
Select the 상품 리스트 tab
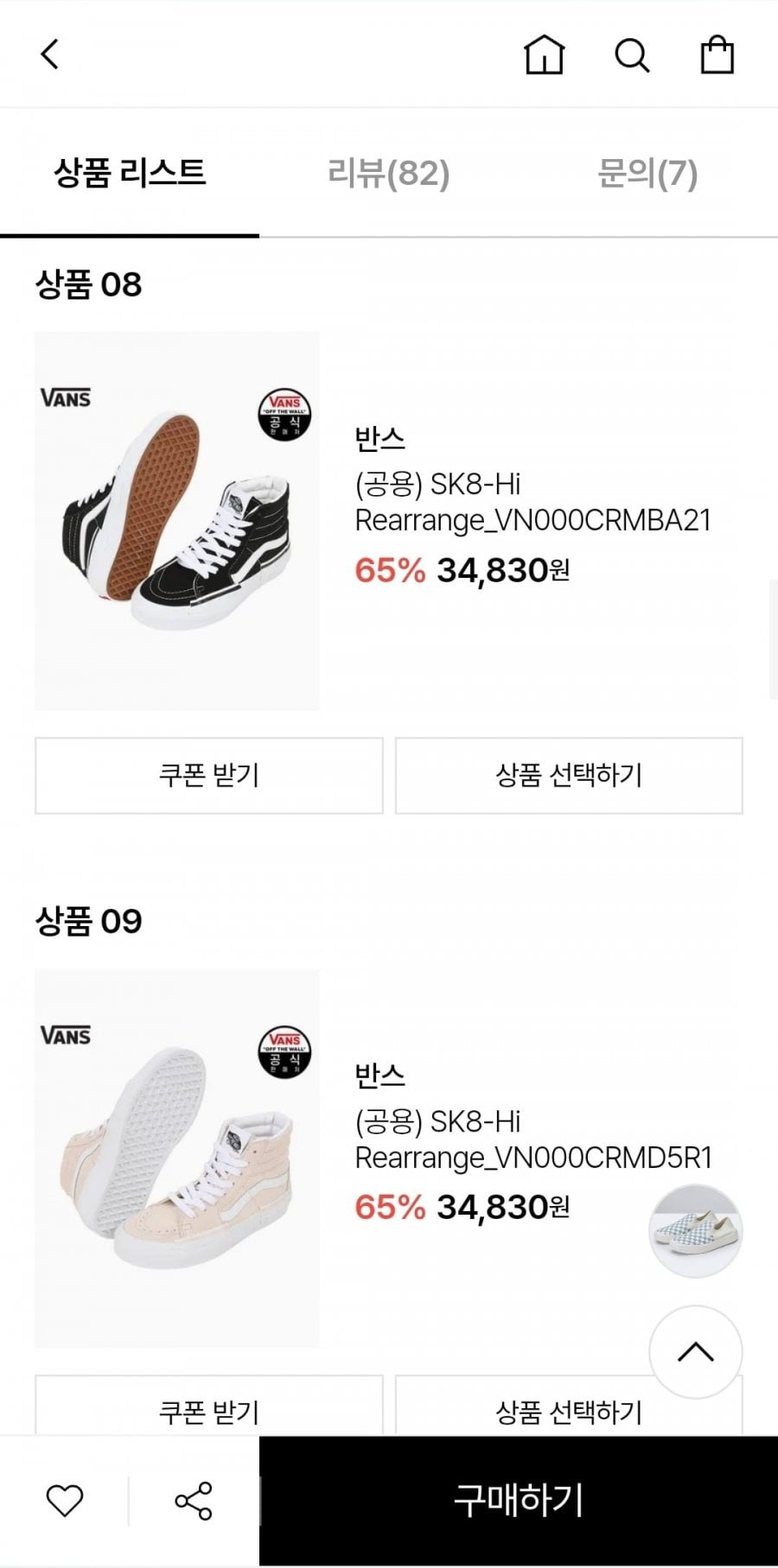point(130,174)
